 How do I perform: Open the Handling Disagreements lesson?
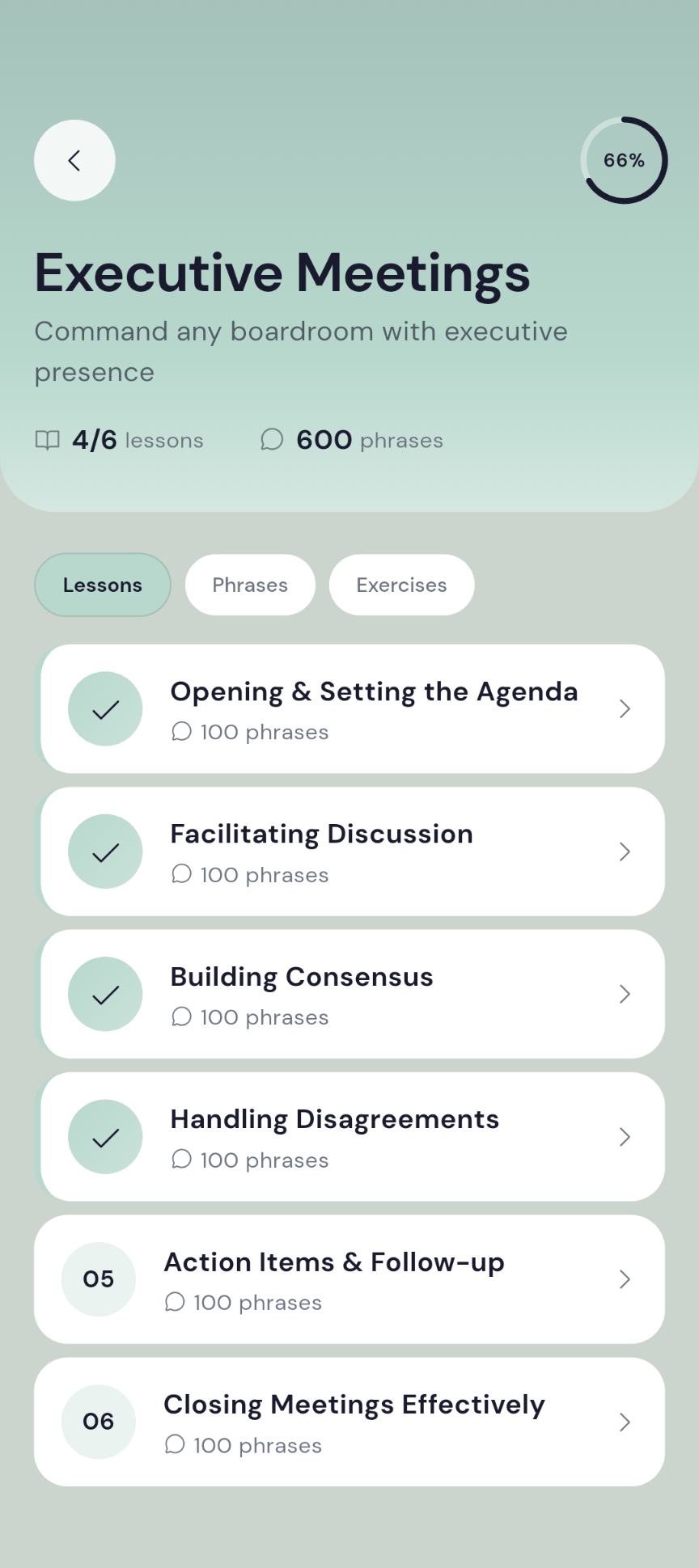click(353, 1137)
